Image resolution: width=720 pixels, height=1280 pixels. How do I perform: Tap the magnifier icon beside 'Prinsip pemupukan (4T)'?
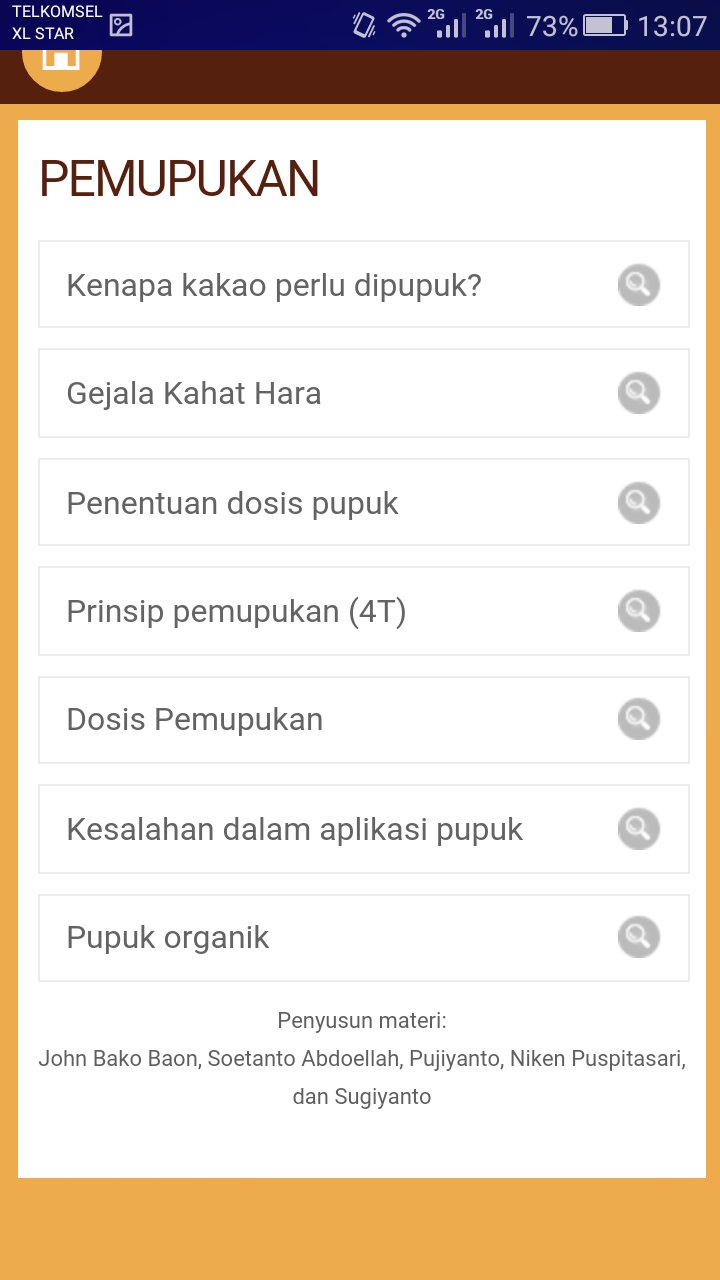click(638, 610)
